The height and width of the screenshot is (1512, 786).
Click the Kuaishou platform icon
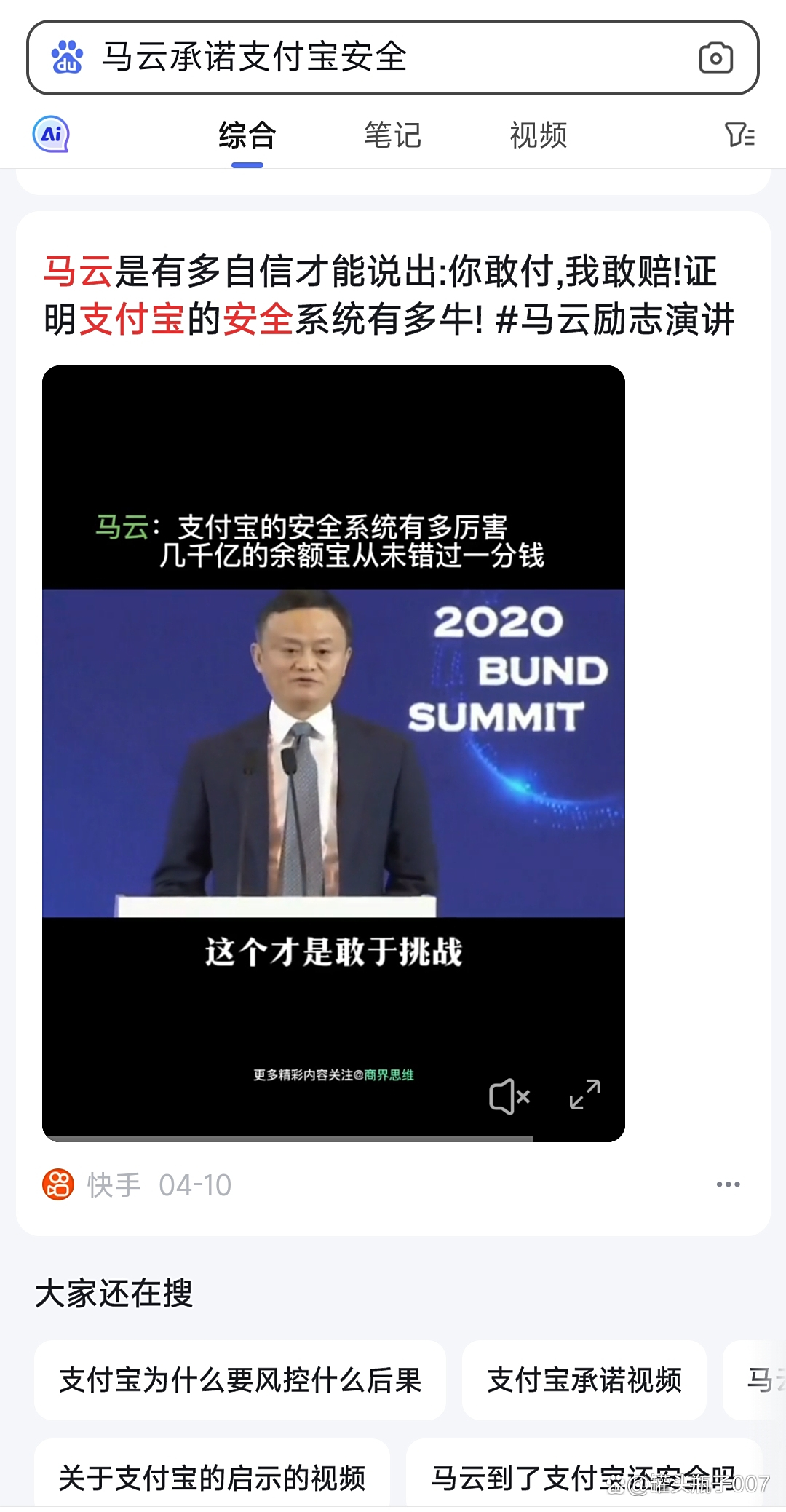tap(57, 1184)
